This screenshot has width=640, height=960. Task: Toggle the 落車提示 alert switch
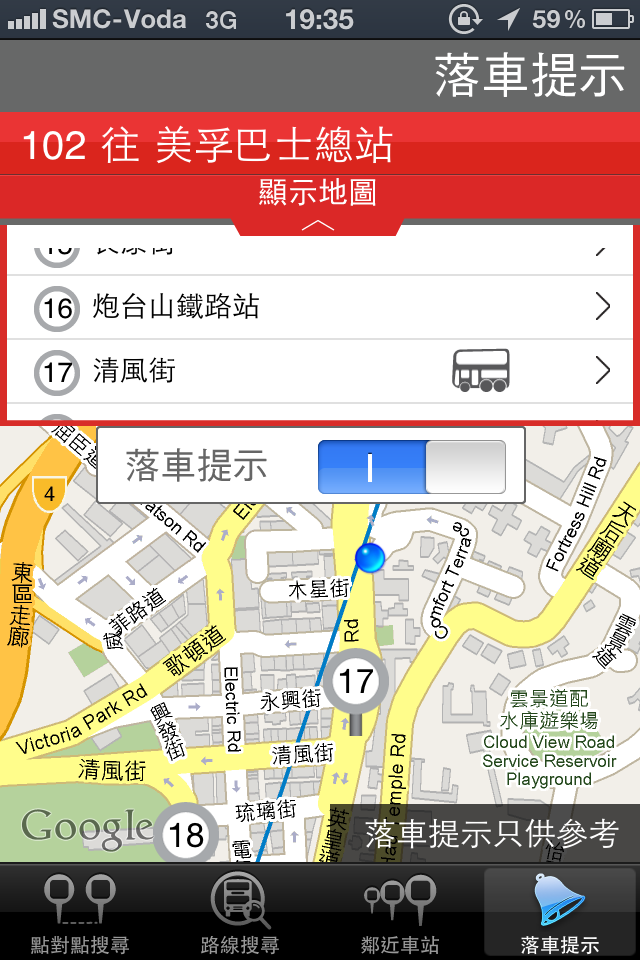tap(411, 466)
